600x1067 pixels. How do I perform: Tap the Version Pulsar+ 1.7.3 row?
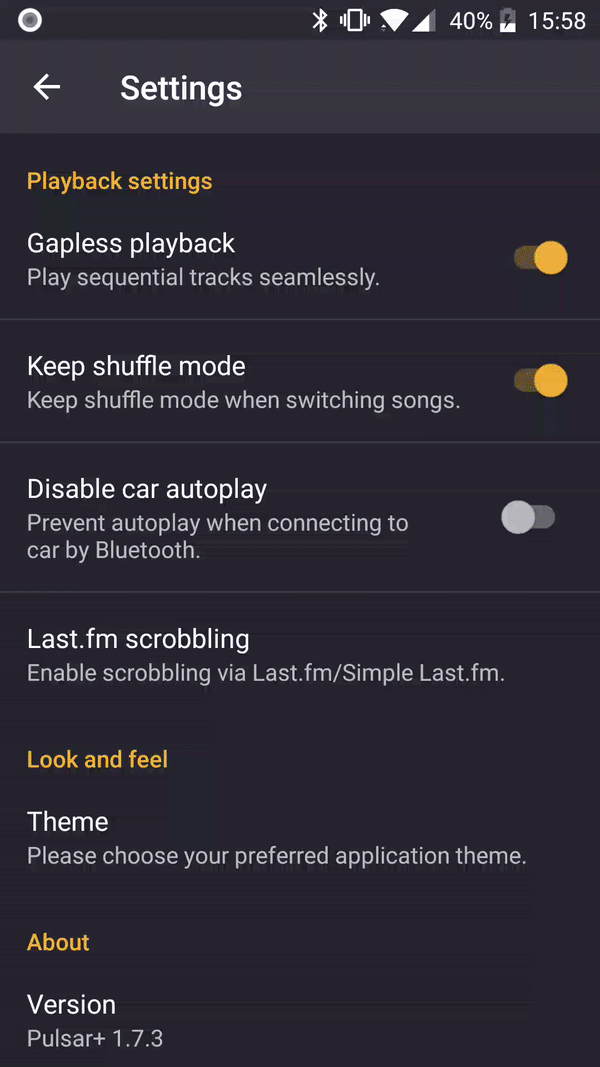point(95,1020)
